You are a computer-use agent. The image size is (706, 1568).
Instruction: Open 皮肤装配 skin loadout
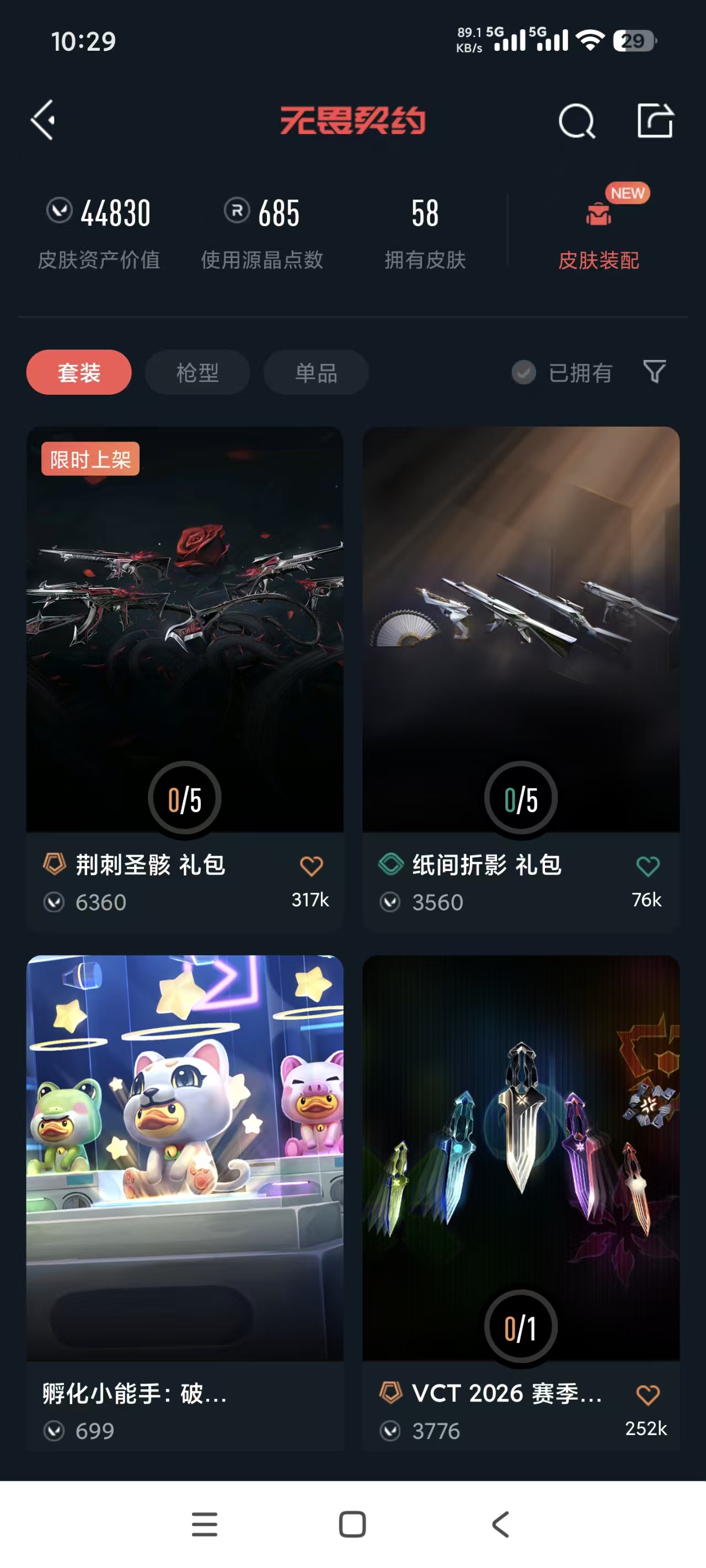[x=598, y=234]
